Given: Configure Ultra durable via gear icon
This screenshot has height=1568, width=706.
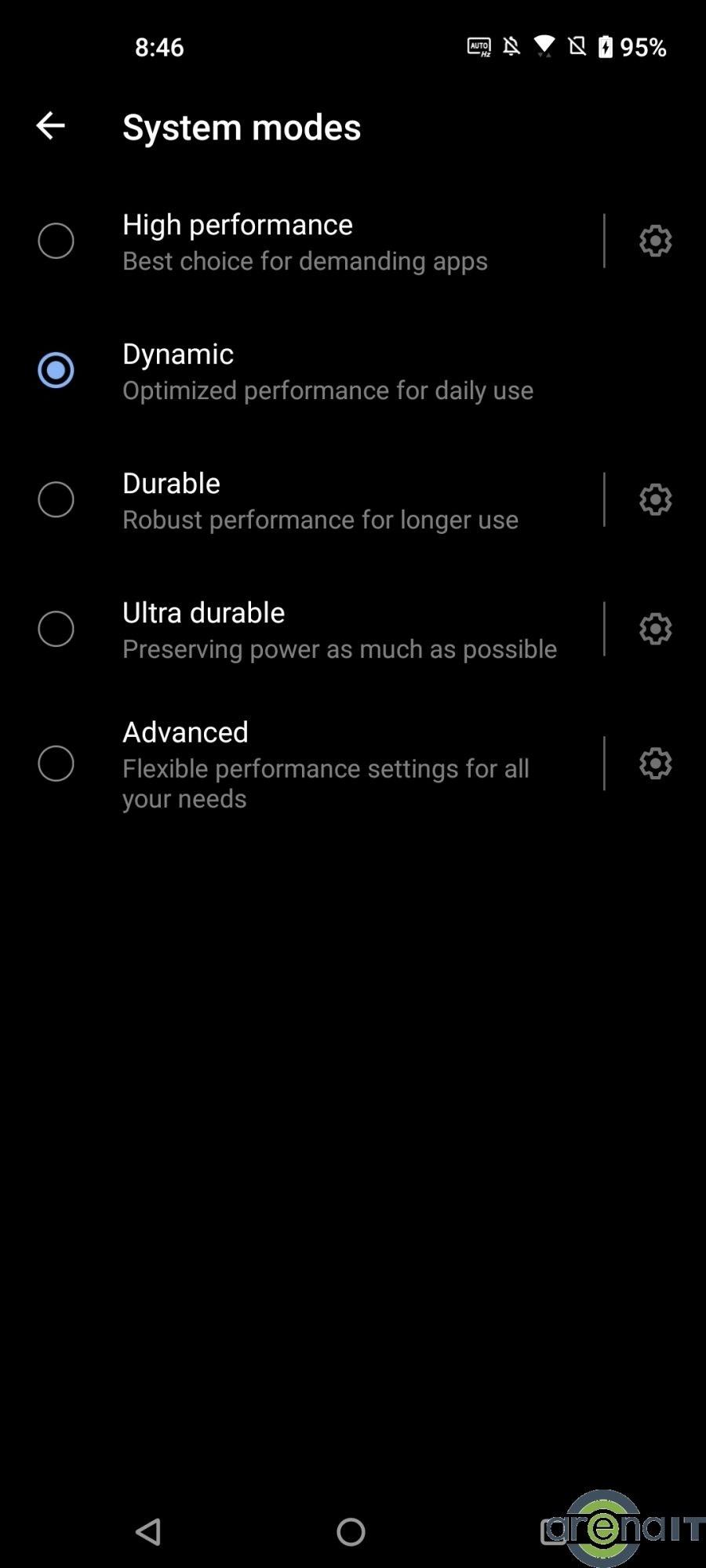Looking at the screenshot, I should coord(655,629).
